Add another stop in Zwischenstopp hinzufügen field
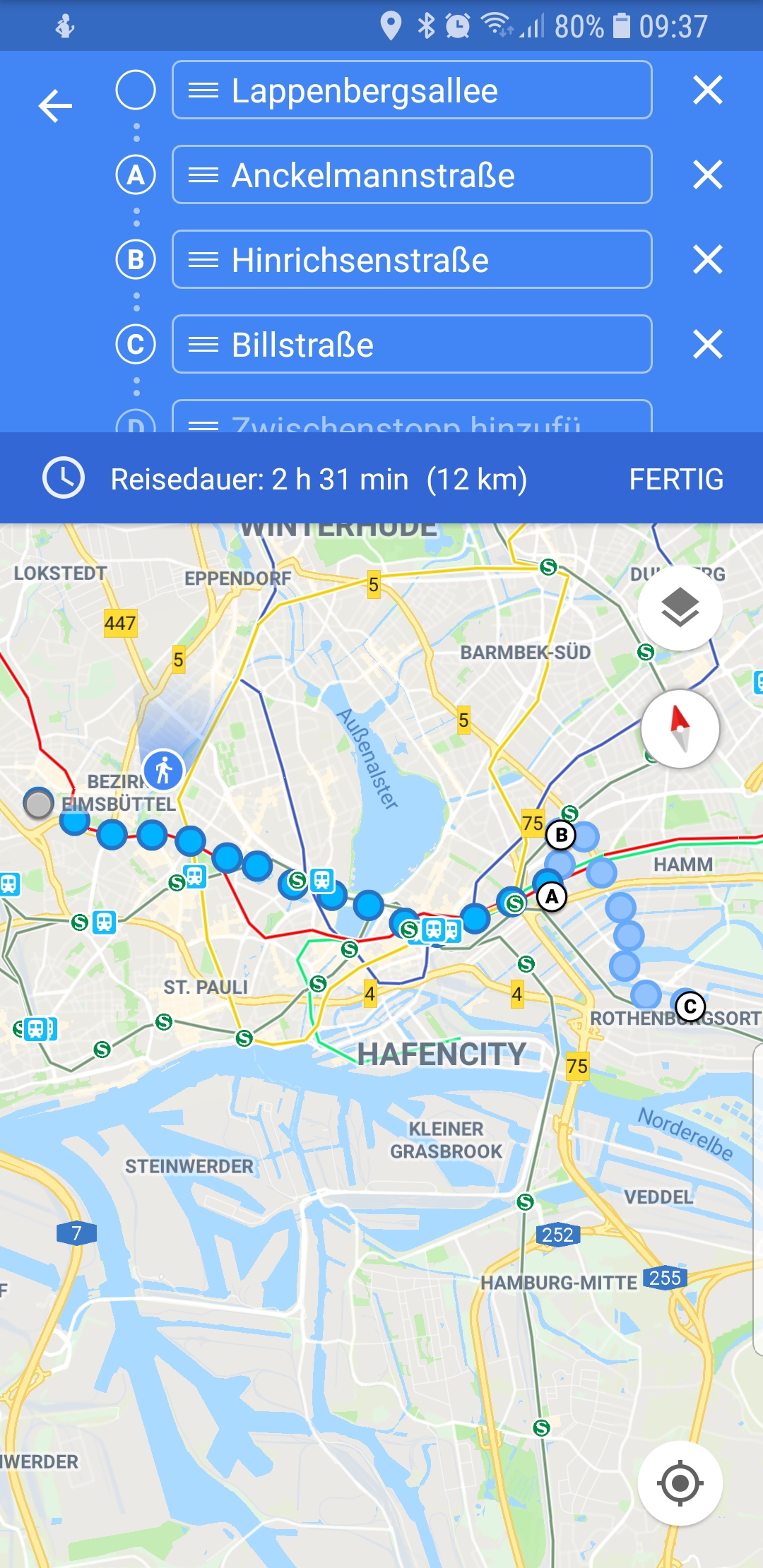 click(411, 420)
